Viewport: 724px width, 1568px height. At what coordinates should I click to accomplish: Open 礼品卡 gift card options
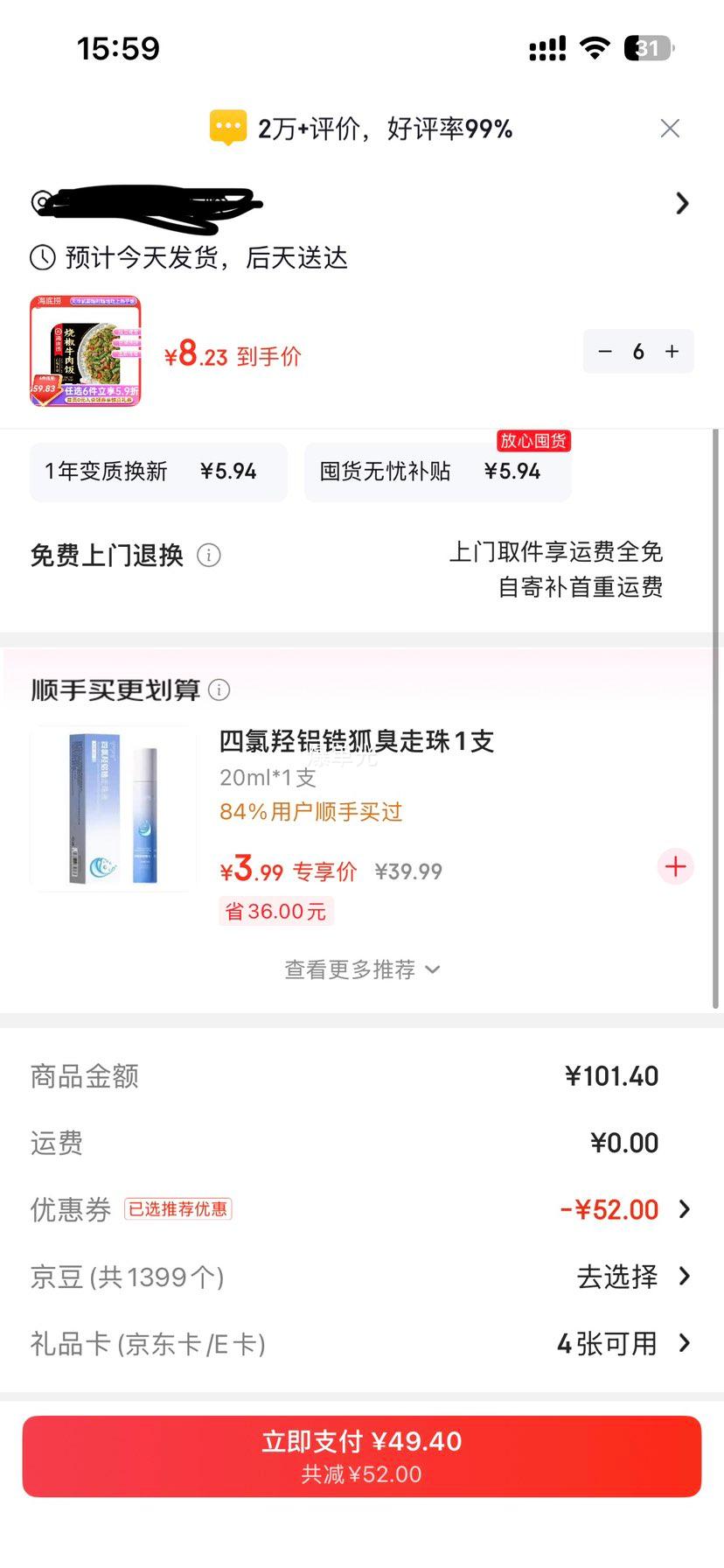click(x=683, y=1344)
